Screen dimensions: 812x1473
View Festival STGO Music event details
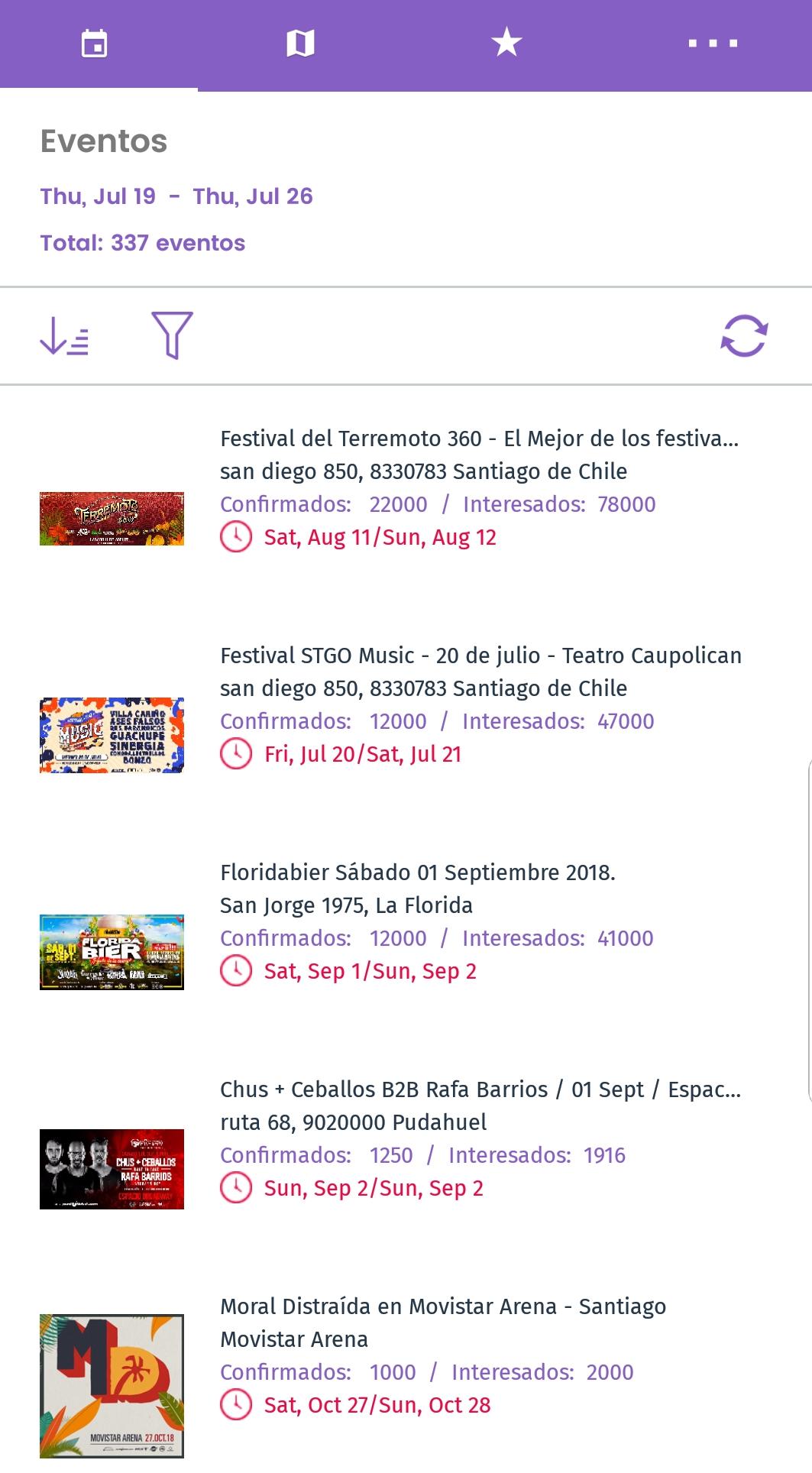[x=480, y=656]
